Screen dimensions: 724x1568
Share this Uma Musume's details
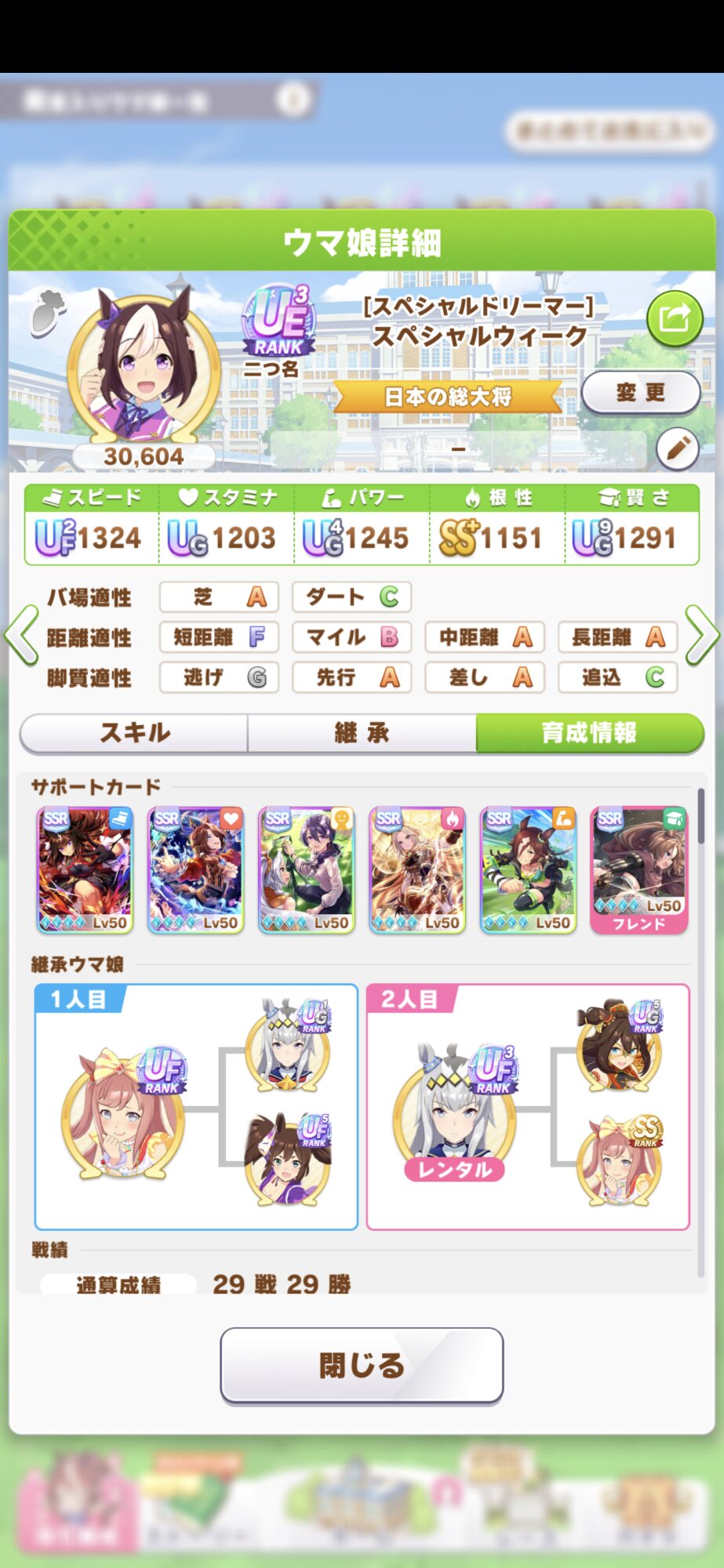674,318
